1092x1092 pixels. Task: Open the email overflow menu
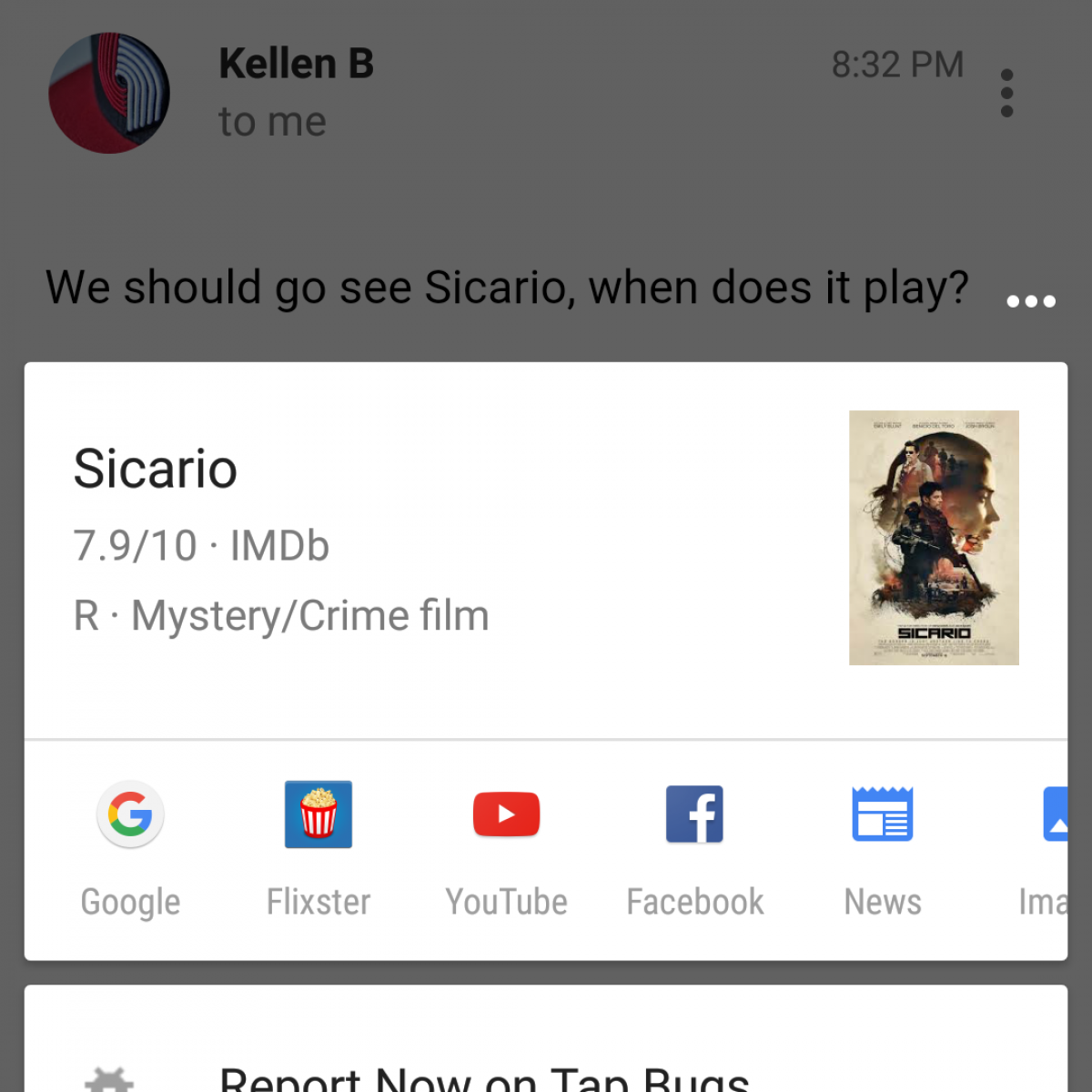click(1006, 93)
